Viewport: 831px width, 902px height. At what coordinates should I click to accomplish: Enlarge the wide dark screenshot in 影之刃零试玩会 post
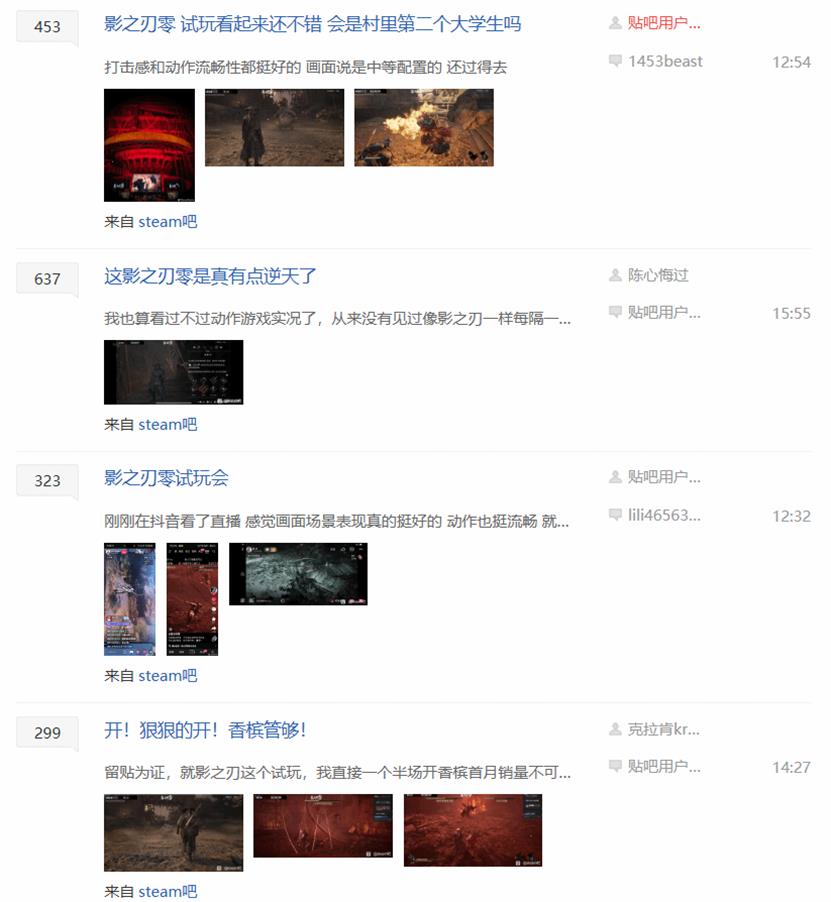pos(298,574)
